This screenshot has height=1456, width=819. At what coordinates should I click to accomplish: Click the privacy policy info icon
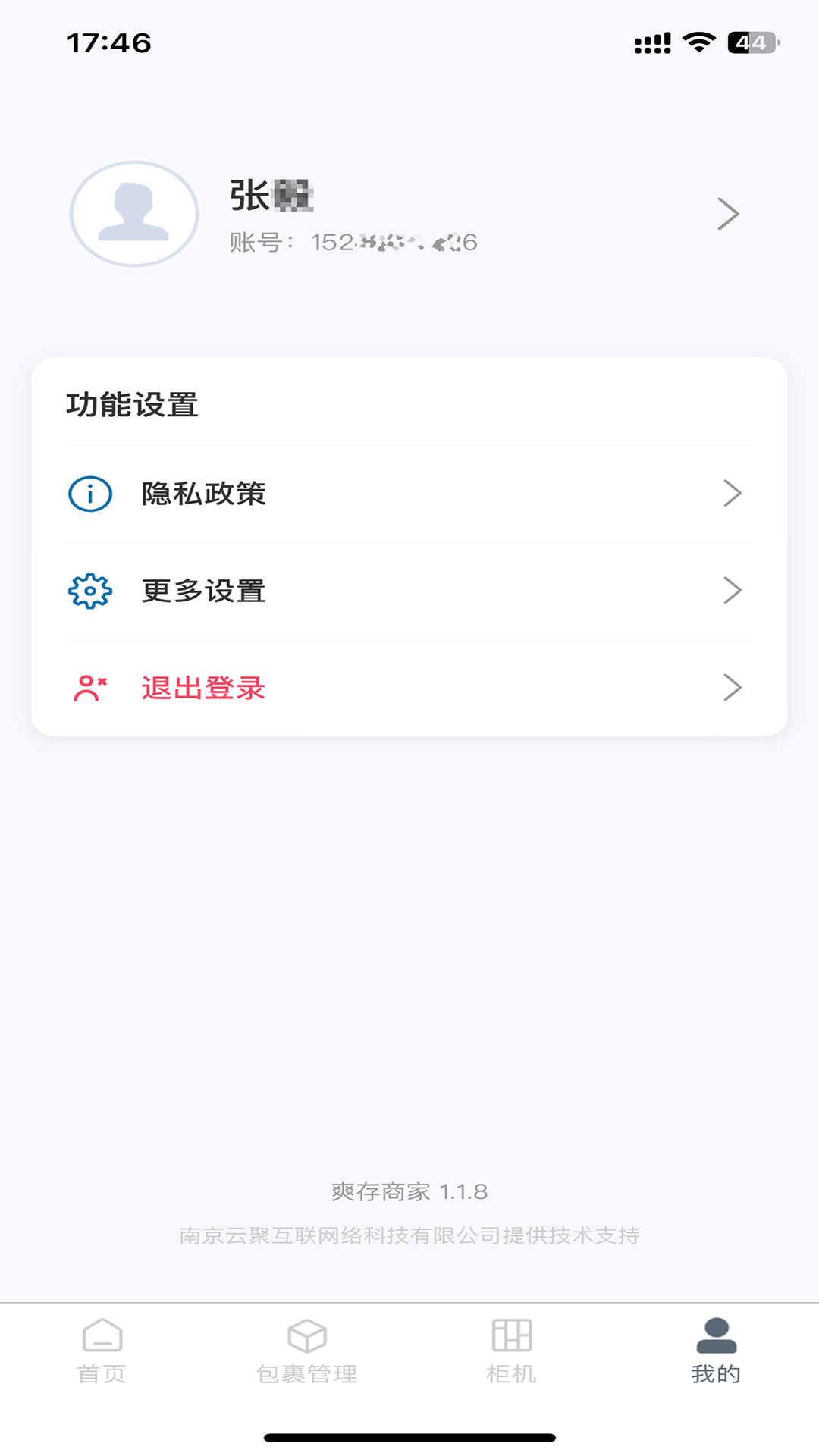tap(89, 494)
